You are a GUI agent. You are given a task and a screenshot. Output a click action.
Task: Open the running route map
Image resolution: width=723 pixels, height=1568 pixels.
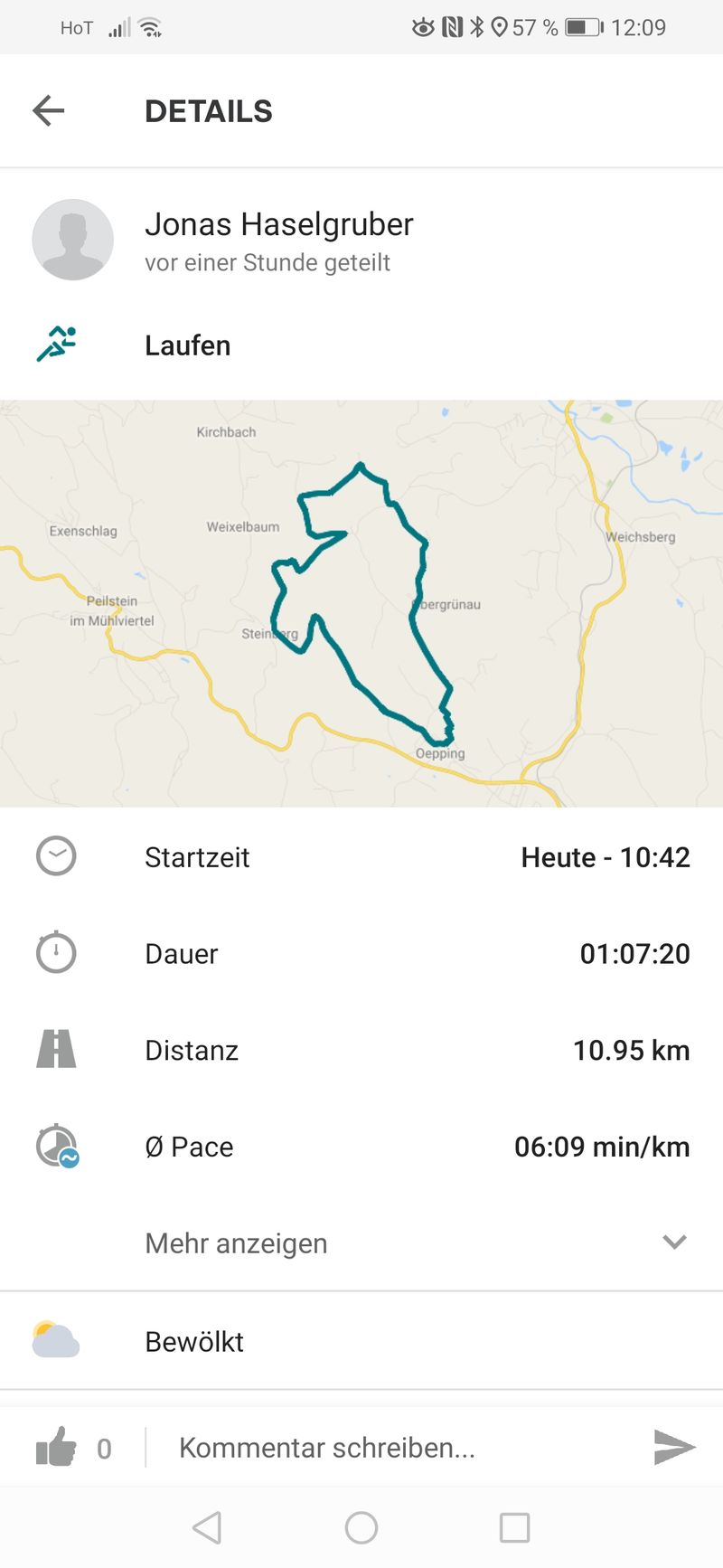(361, 603)
